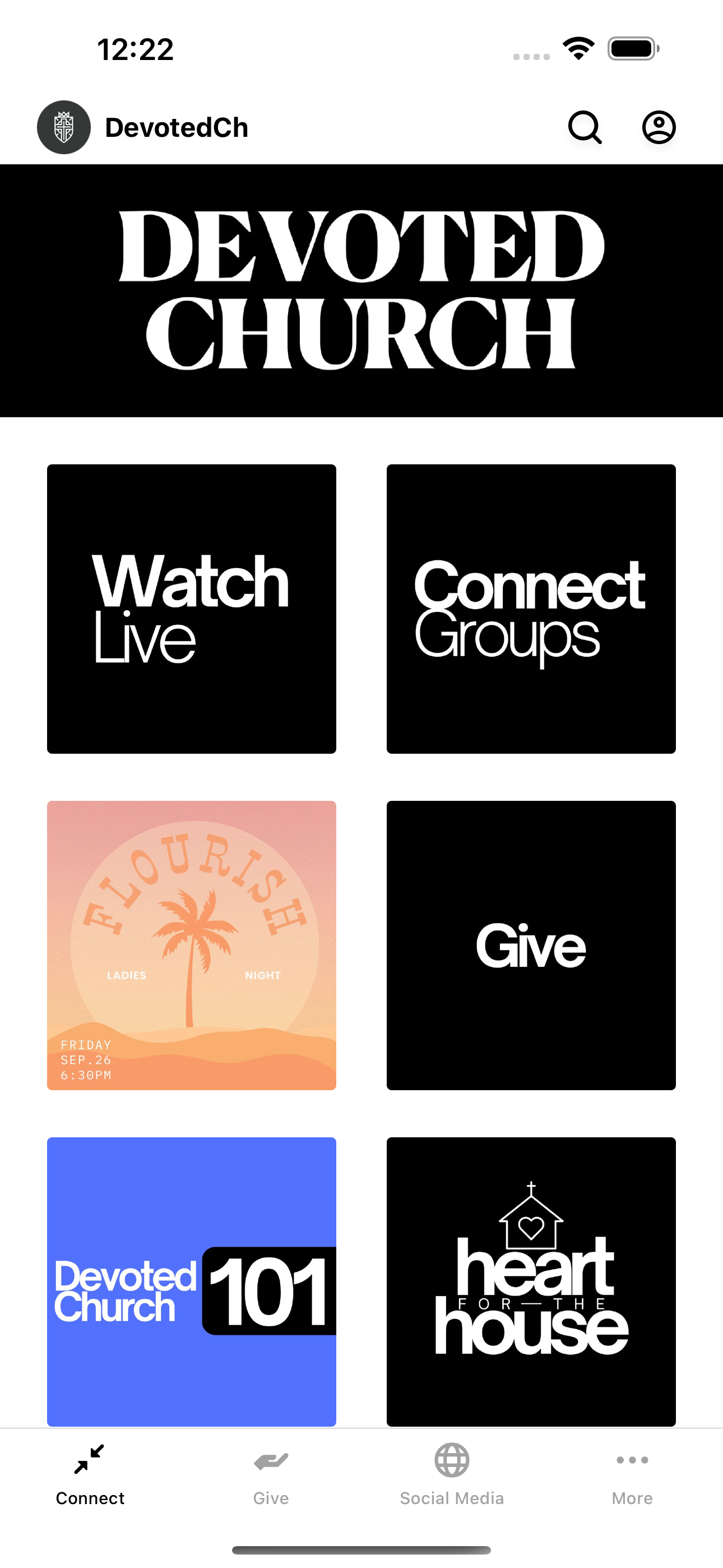The height and width of the screenshot is (1568, 723).
Task: Open the Heart for the House tile
Action: [x=531, y=1281]
